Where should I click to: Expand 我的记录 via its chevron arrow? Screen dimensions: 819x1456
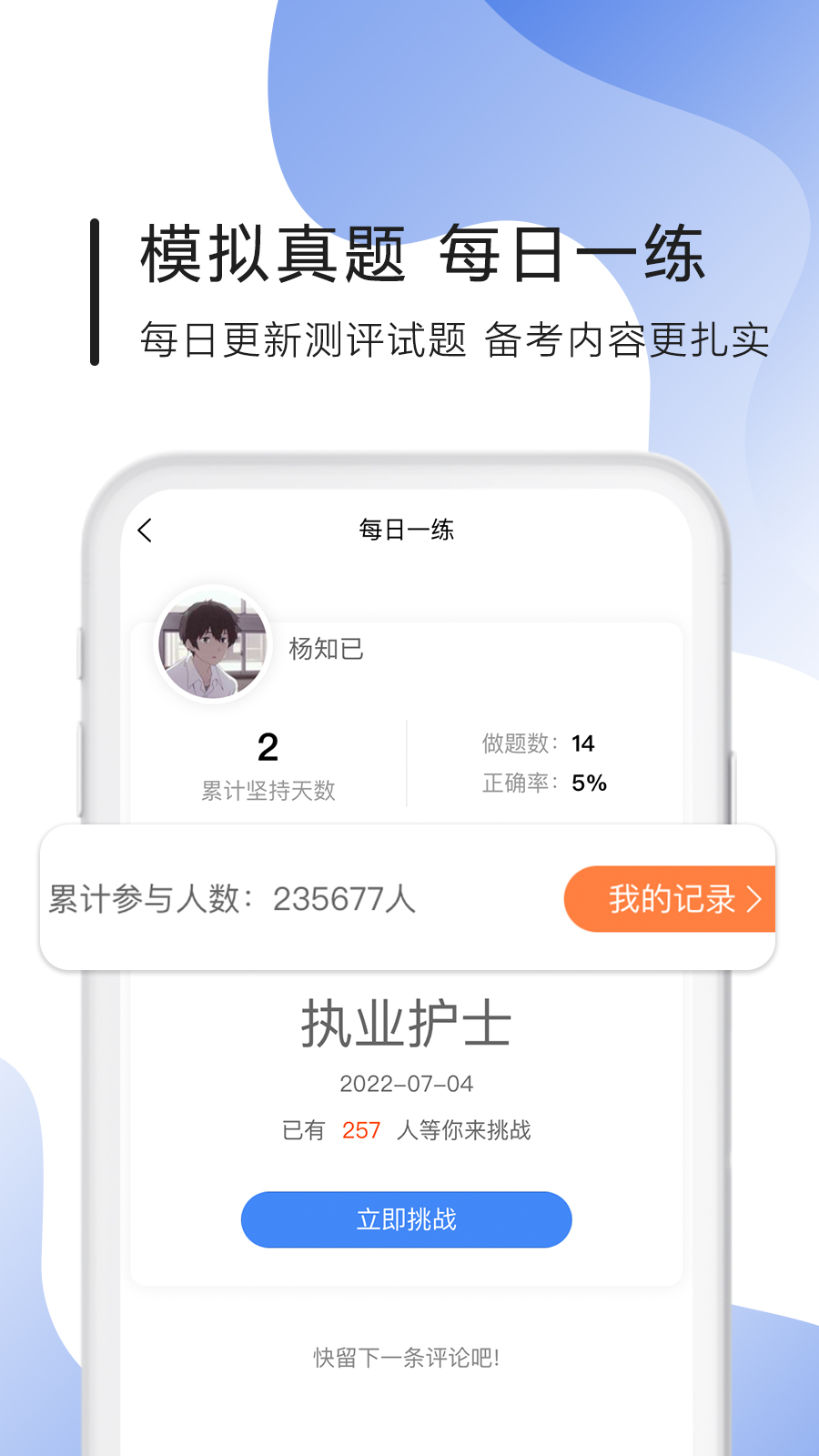[755, 899]
